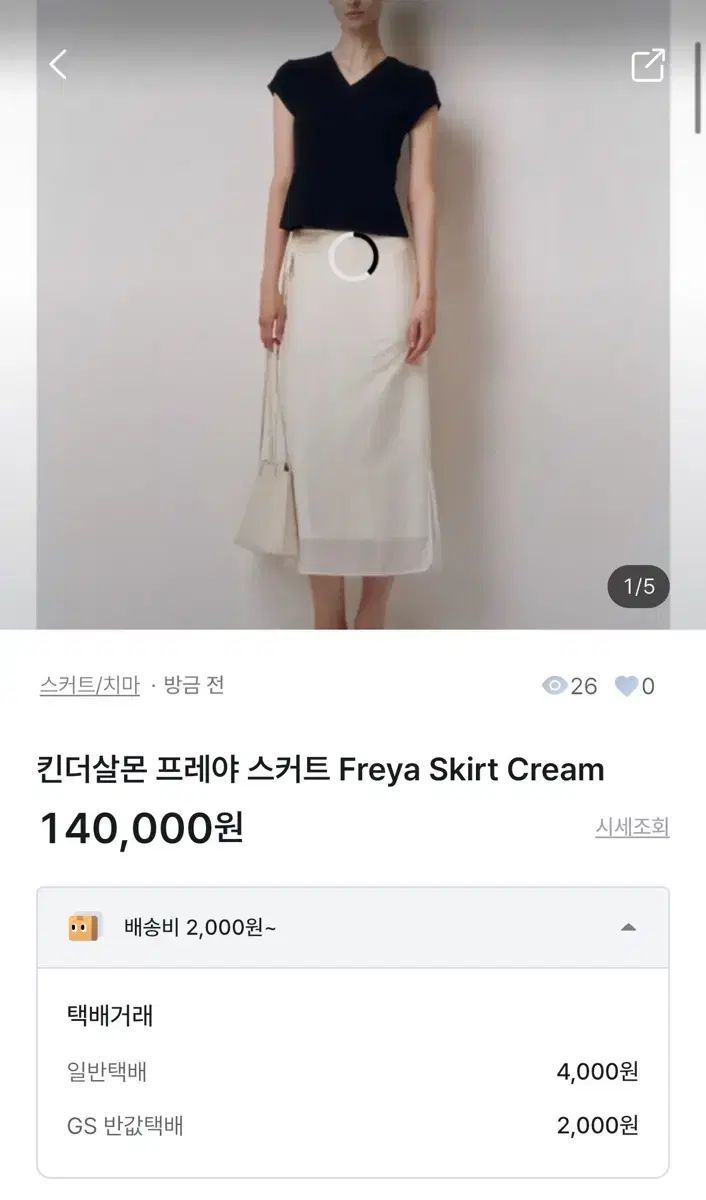Open the Freya Skirt product photo
The image size is (706, 1200).
(353, 314)
